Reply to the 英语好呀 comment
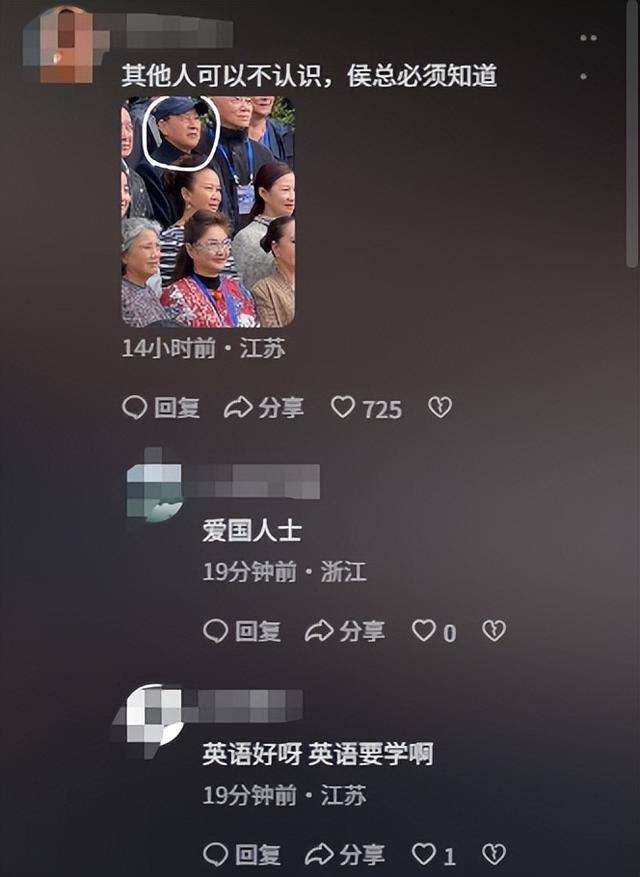Image resolution: width=640 pixels, height=877 pixels. coord(241,855)
